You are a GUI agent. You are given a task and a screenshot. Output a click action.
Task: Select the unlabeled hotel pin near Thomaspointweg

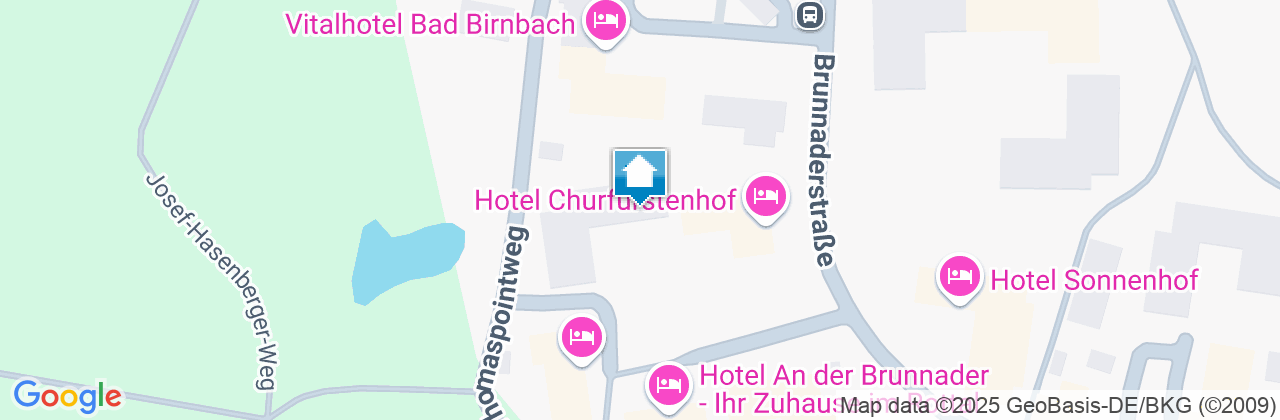[x=582, y=337]
